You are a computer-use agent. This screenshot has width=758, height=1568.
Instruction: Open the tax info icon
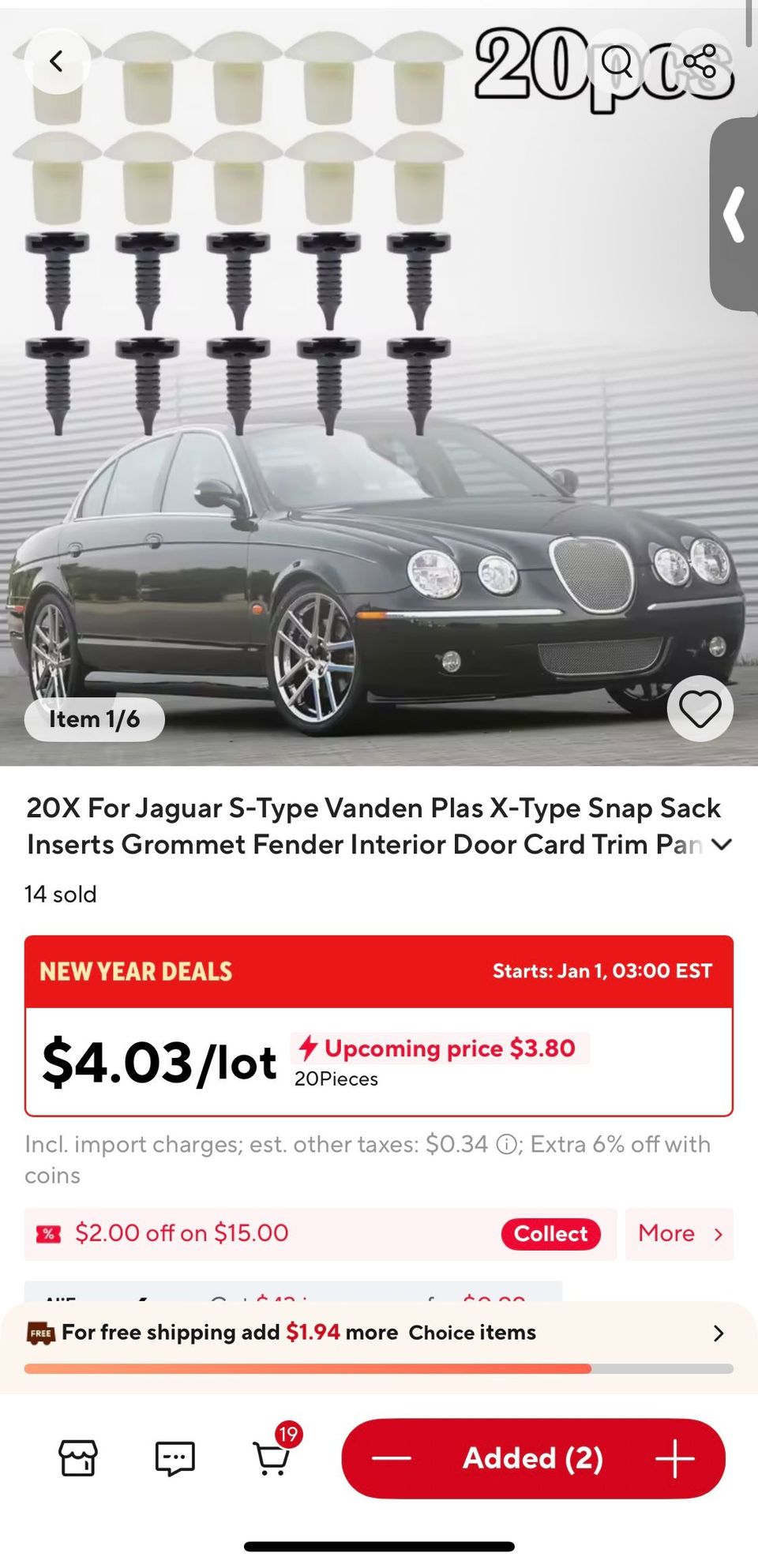coord(505,1144)
